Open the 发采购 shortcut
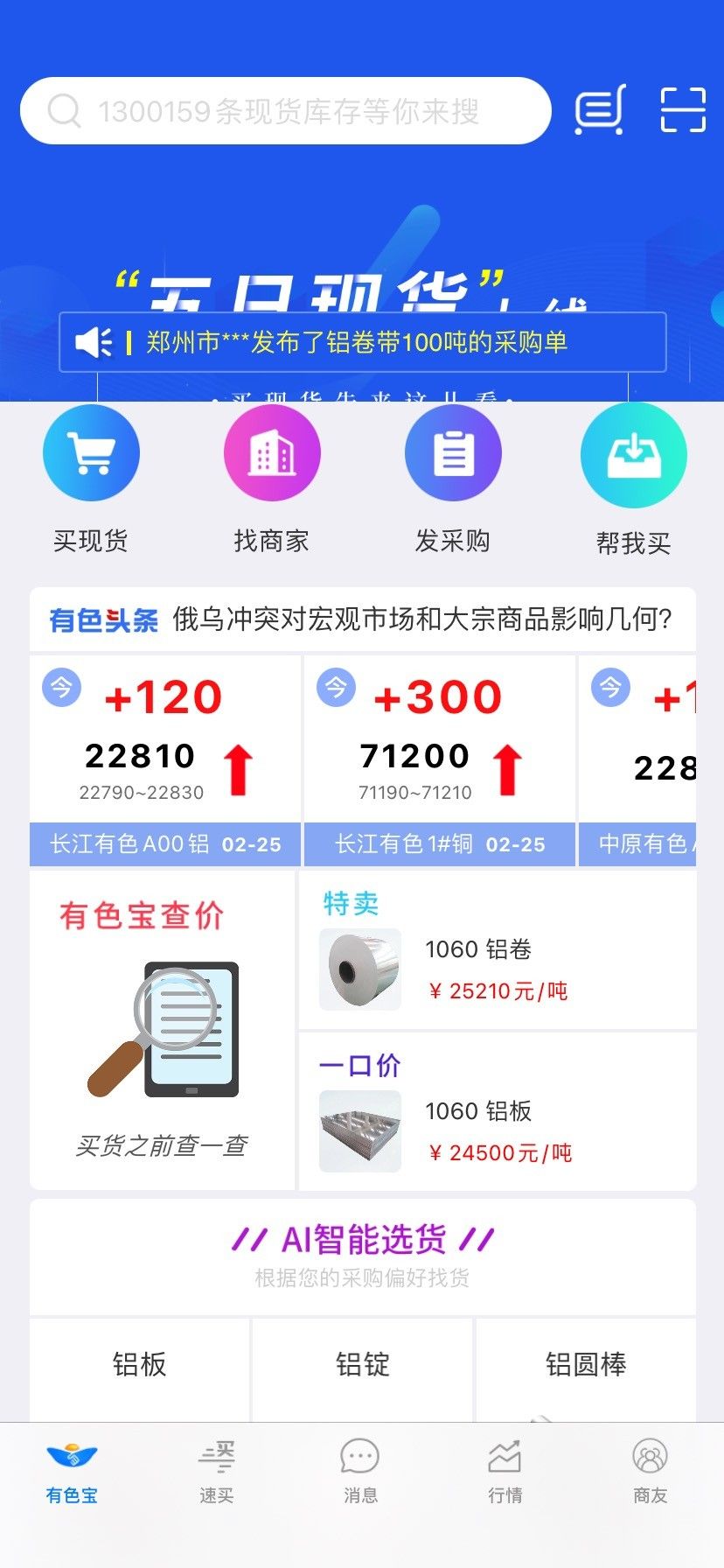The height and width of the screenshot is (1568, 724). point(452,478)
